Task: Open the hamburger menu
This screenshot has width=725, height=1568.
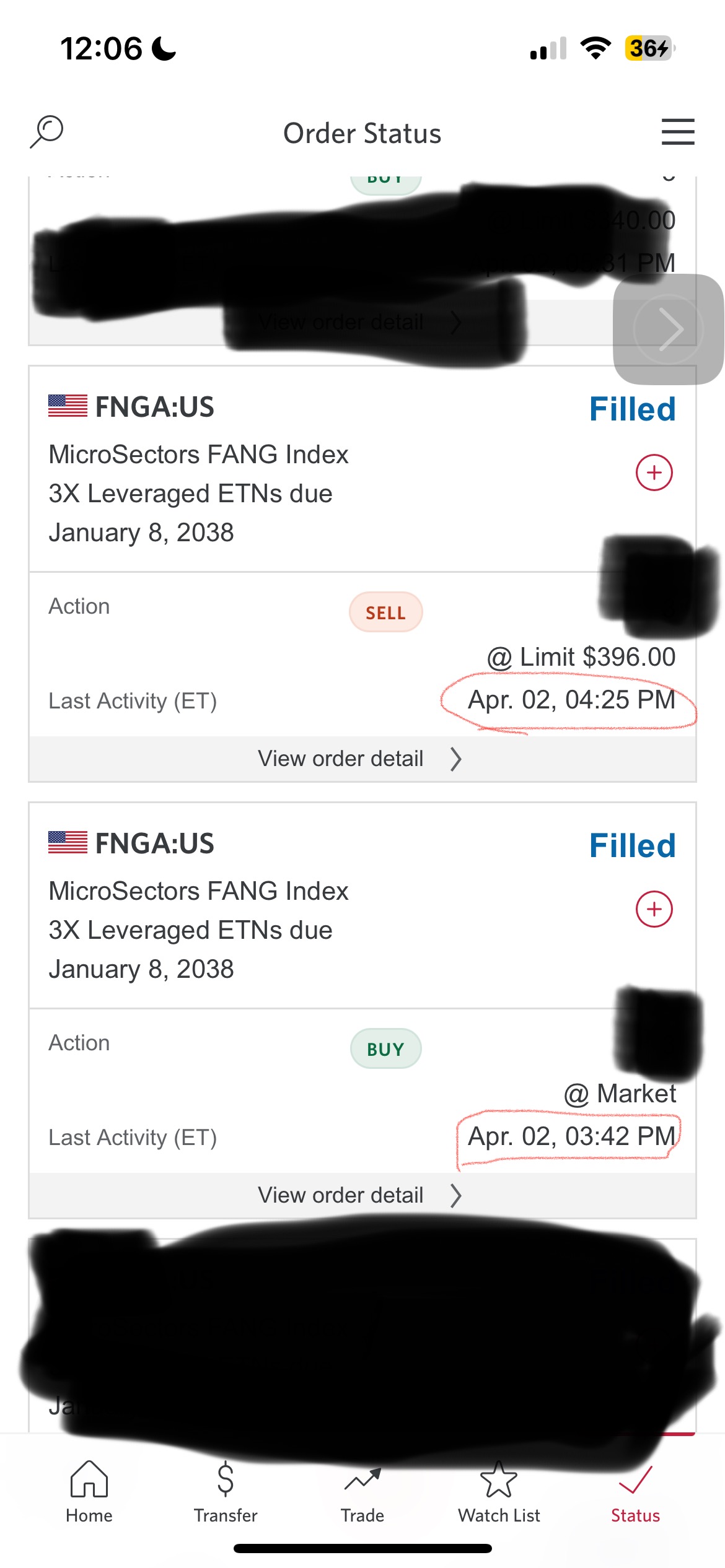Action: pyautogui.click(x=678, y=132)
